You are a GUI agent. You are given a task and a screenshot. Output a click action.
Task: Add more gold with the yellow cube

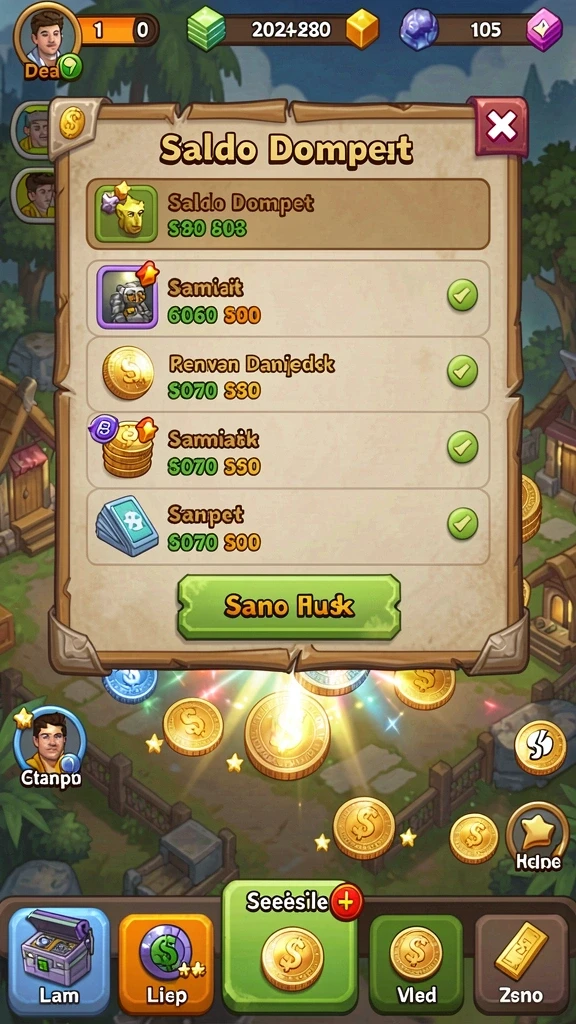click(x=362, y=29)
